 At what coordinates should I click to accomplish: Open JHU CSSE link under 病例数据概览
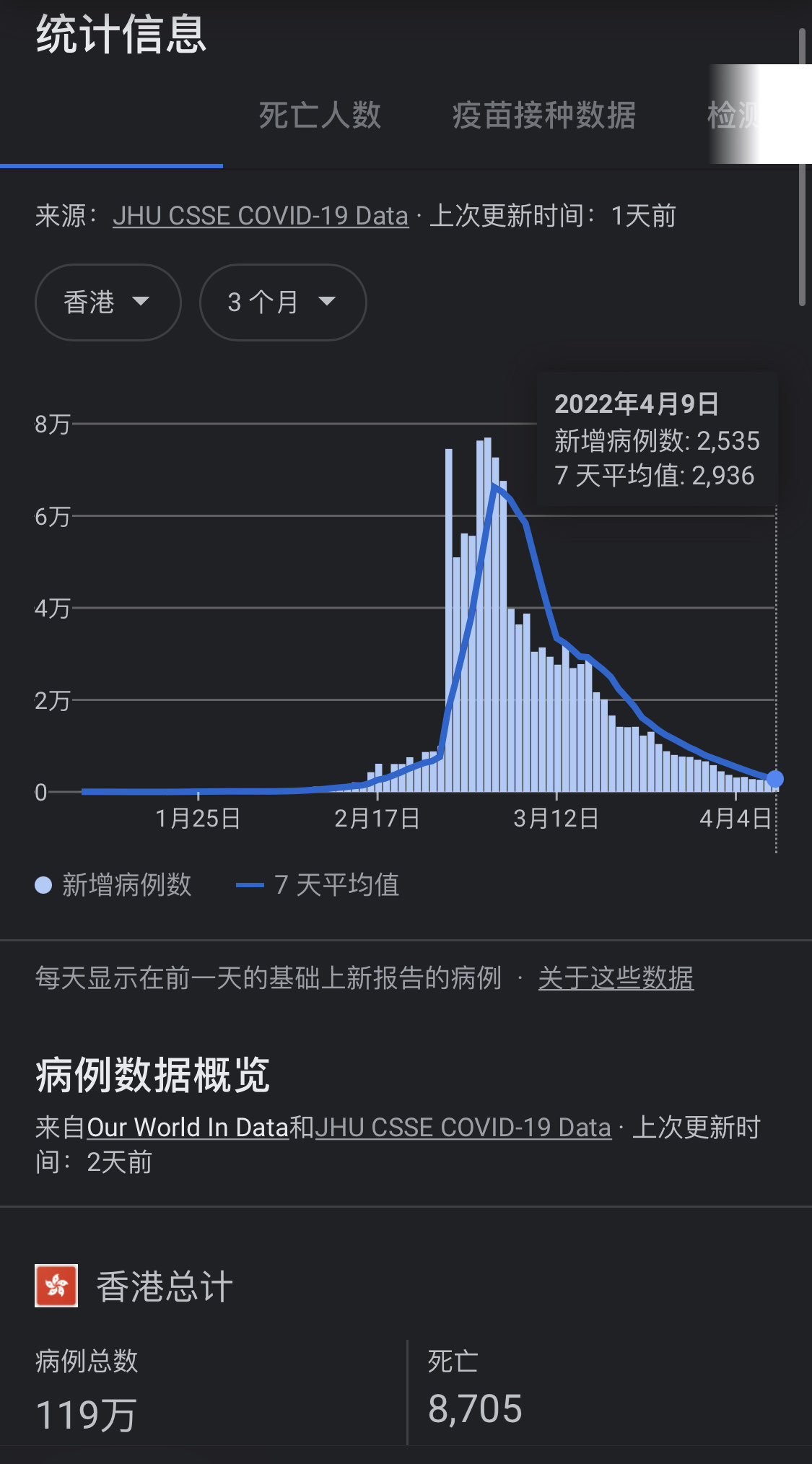[463, 1128]
